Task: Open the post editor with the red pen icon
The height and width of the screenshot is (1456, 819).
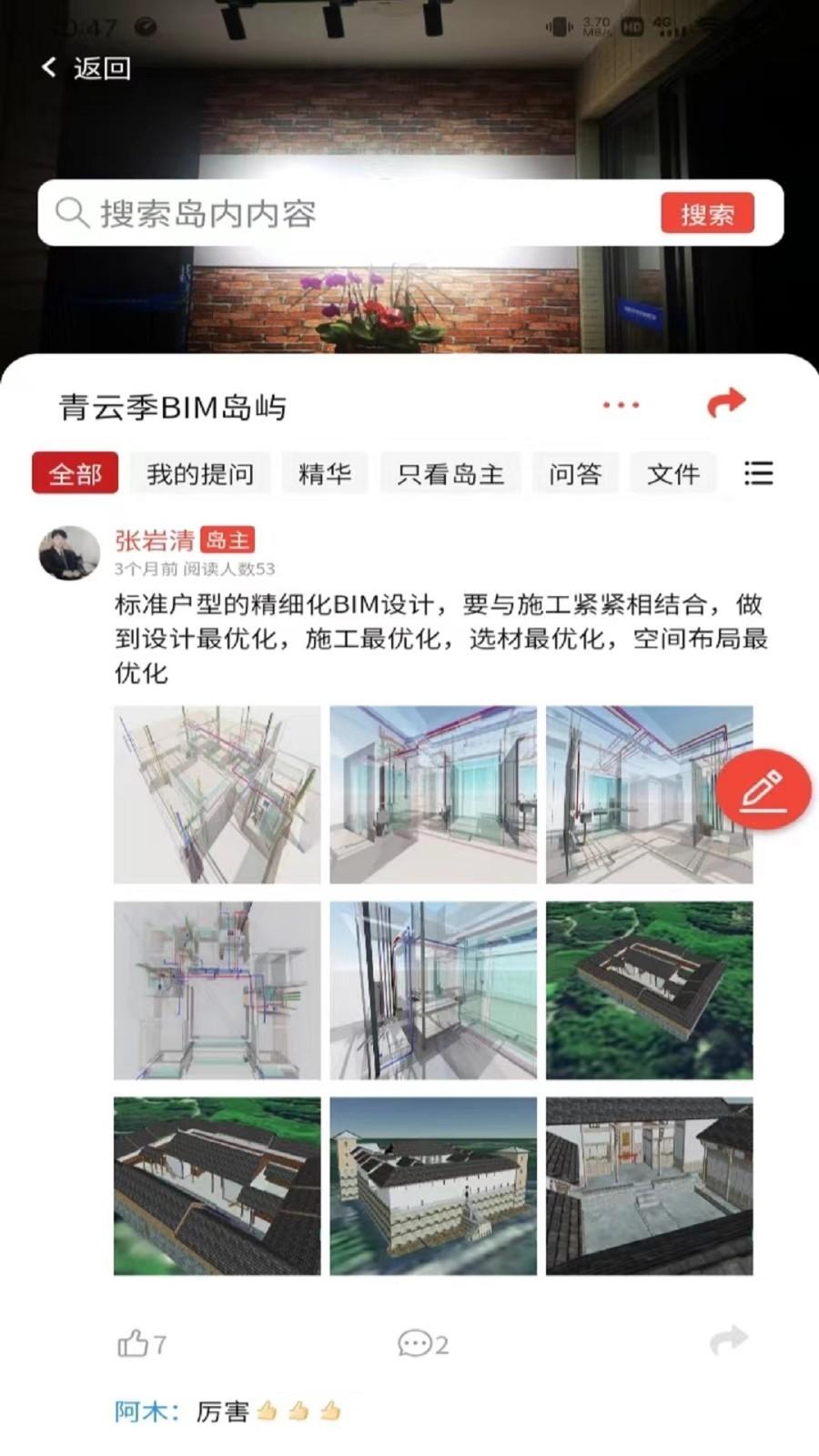Action: point(764,790)
